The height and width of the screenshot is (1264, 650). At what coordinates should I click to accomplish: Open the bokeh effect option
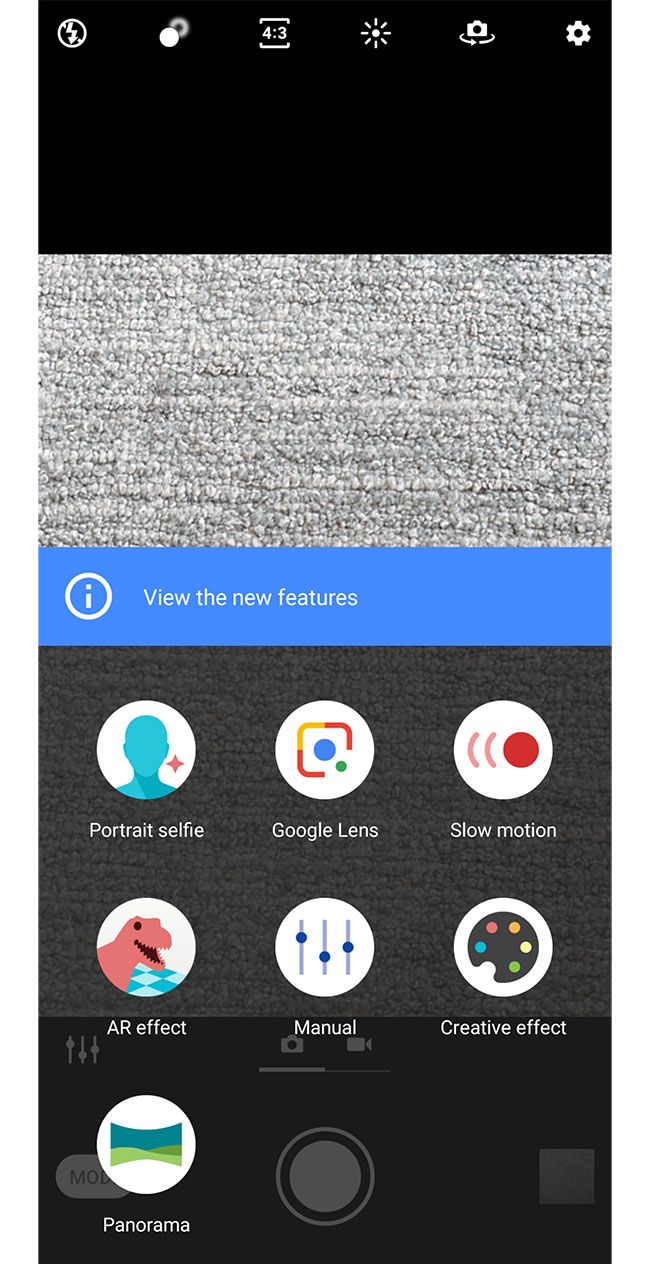pyautogui.click(x=173, y=34)
